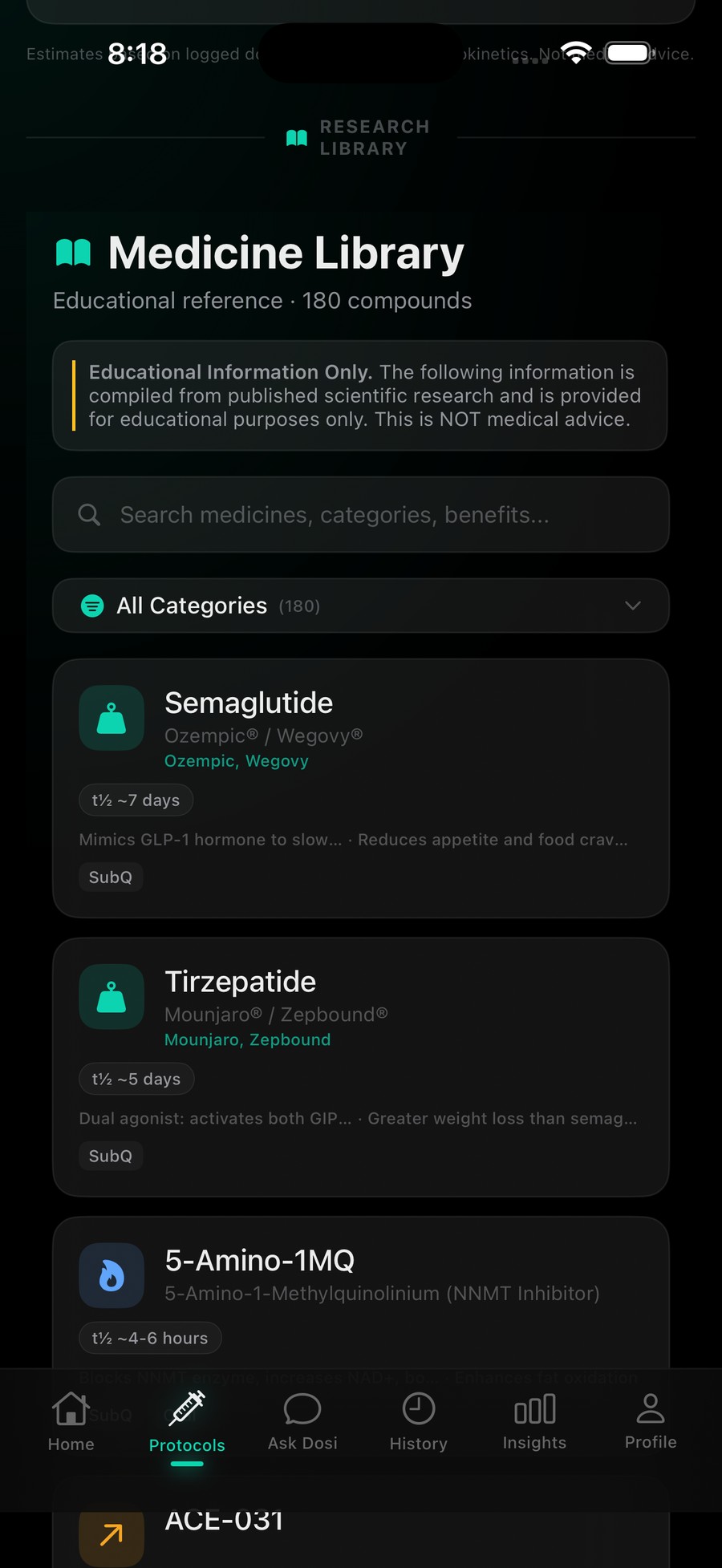Open the History tab

pyautogui.click(x=418, y=1423)
